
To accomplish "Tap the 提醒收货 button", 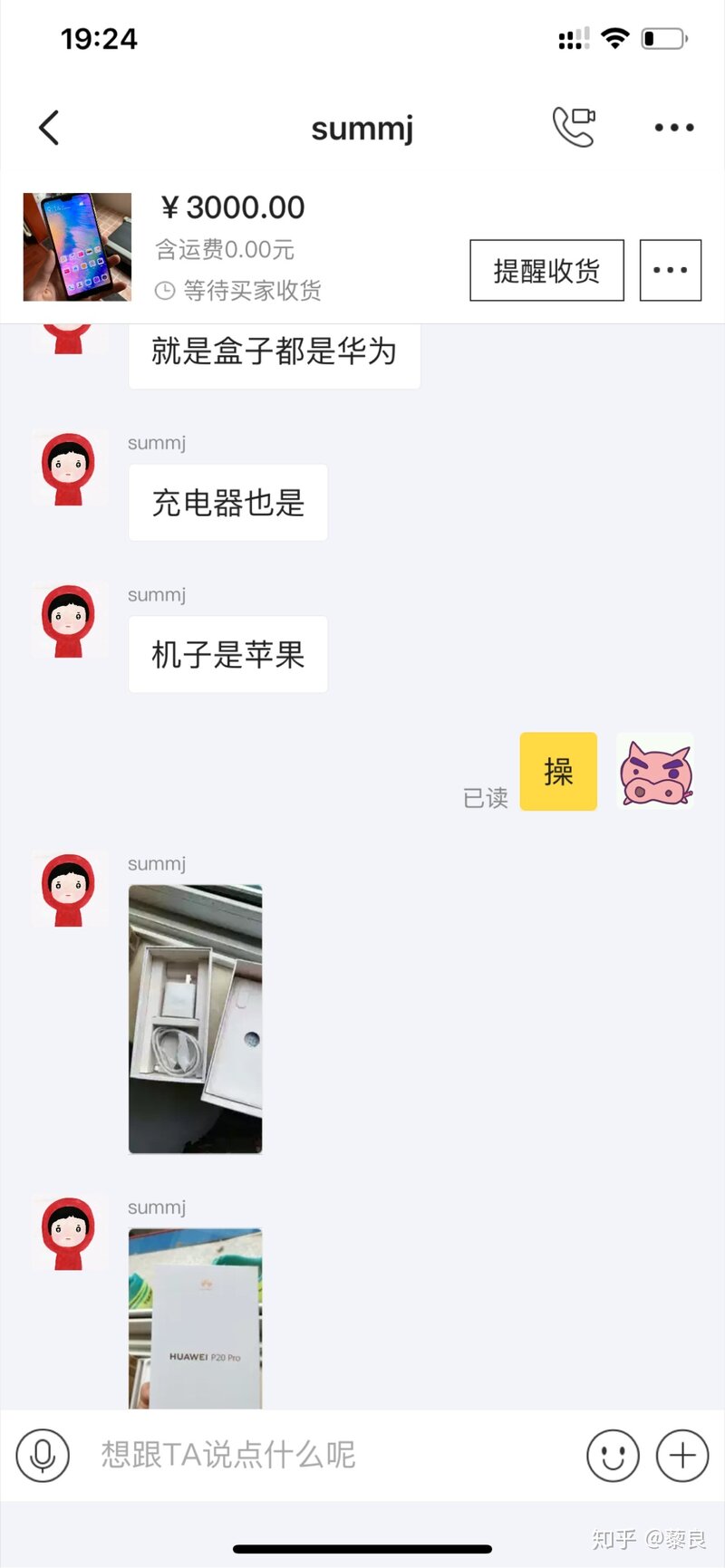I will click(x=546, y=270).
